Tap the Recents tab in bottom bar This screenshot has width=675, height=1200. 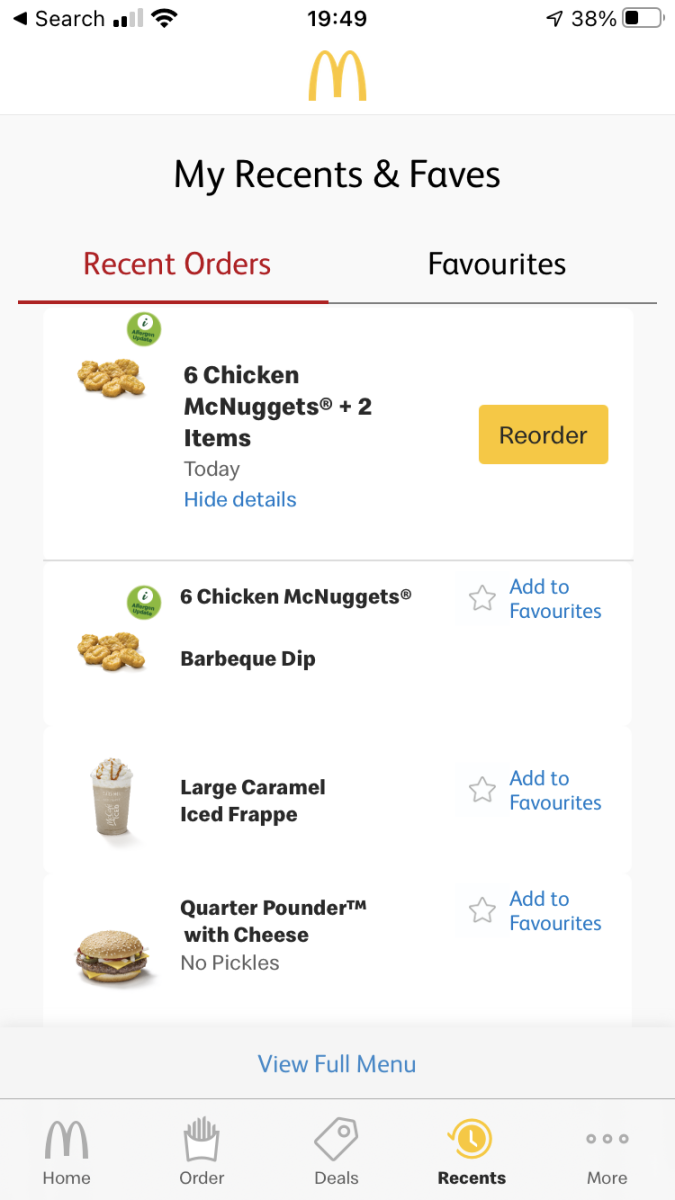[471, 1151]
